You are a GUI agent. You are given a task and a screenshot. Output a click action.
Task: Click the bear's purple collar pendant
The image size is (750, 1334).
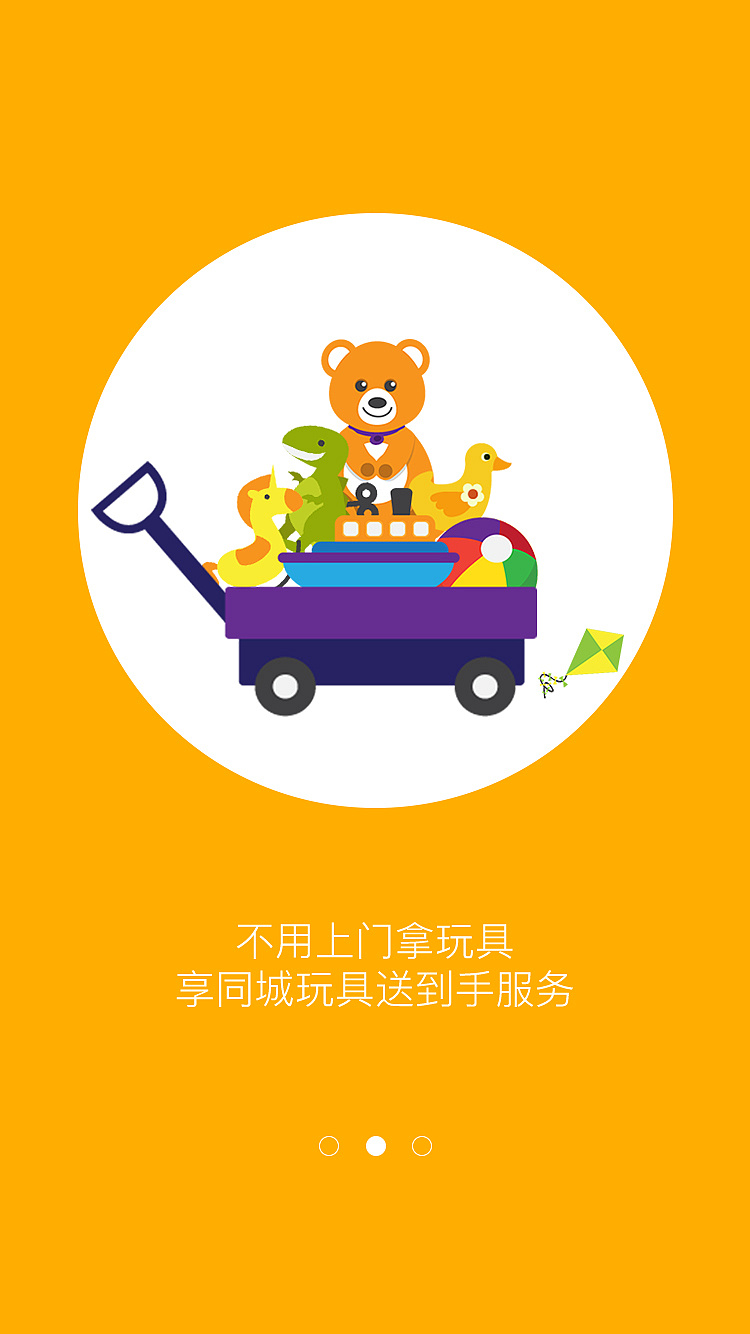coord(378,436)
